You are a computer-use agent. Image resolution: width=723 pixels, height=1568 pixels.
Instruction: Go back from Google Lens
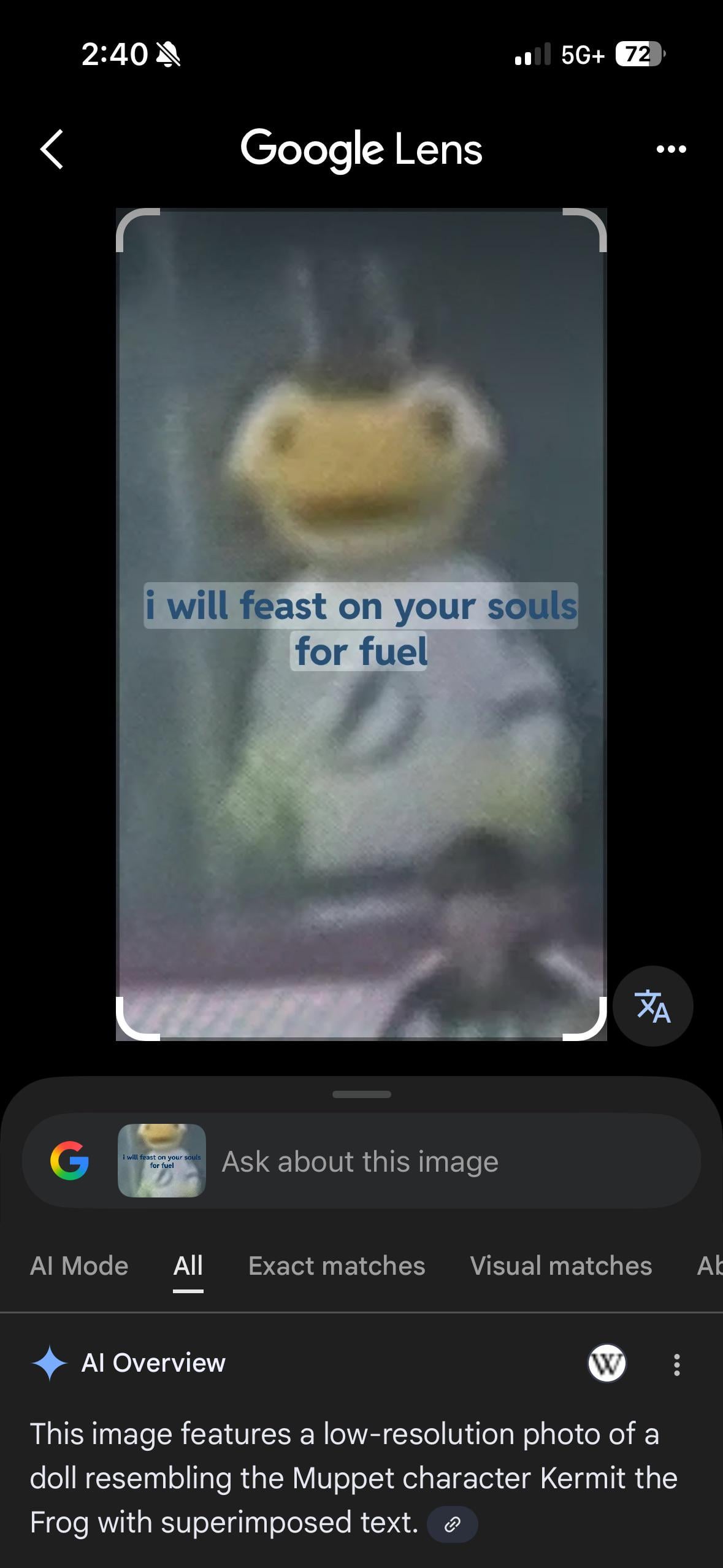[52, 149]
